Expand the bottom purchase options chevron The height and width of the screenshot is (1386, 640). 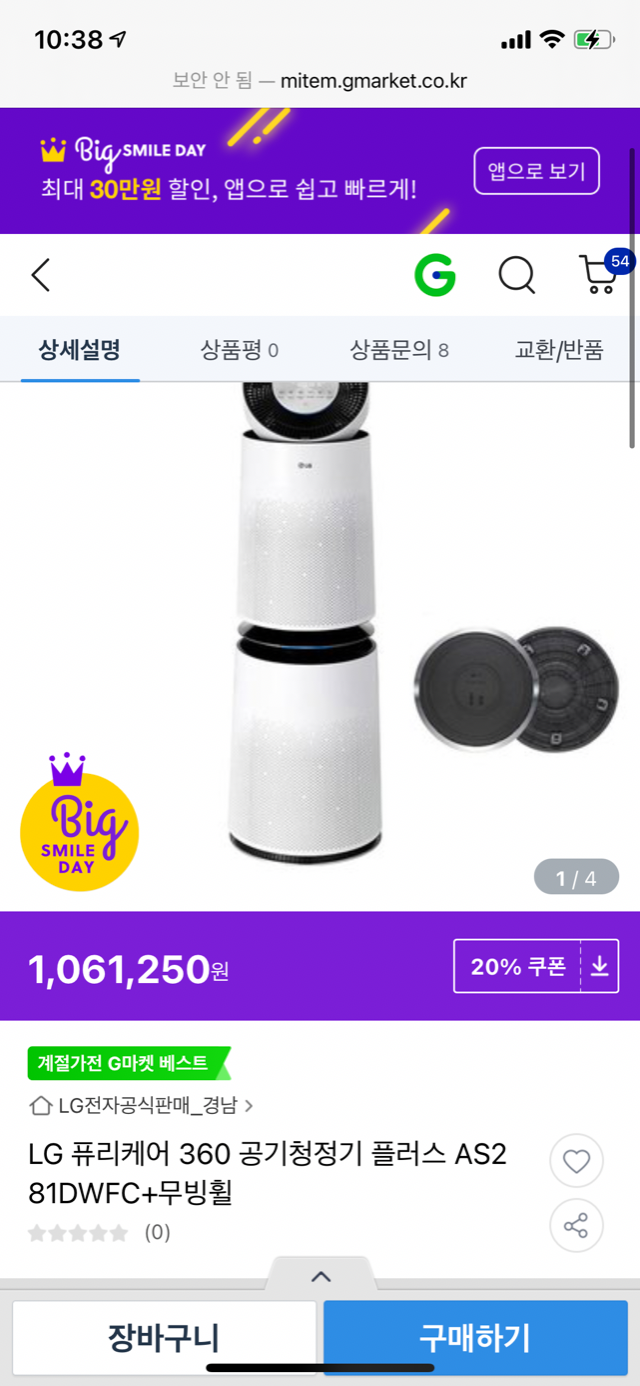(x=320, y=1276)
